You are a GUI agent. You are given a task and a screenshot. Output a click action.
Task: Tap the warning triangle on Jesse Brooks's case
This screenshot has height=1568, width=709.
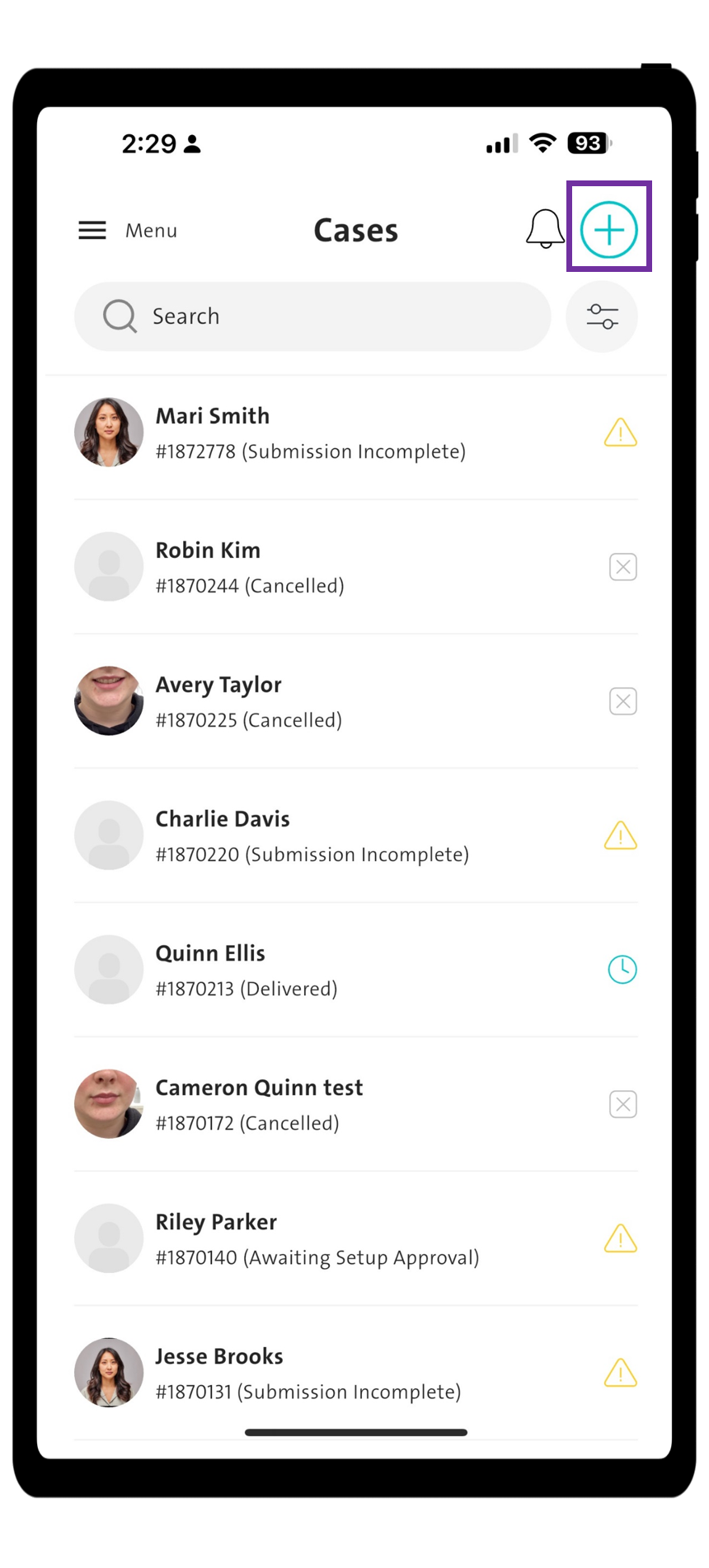(620, 1373)
